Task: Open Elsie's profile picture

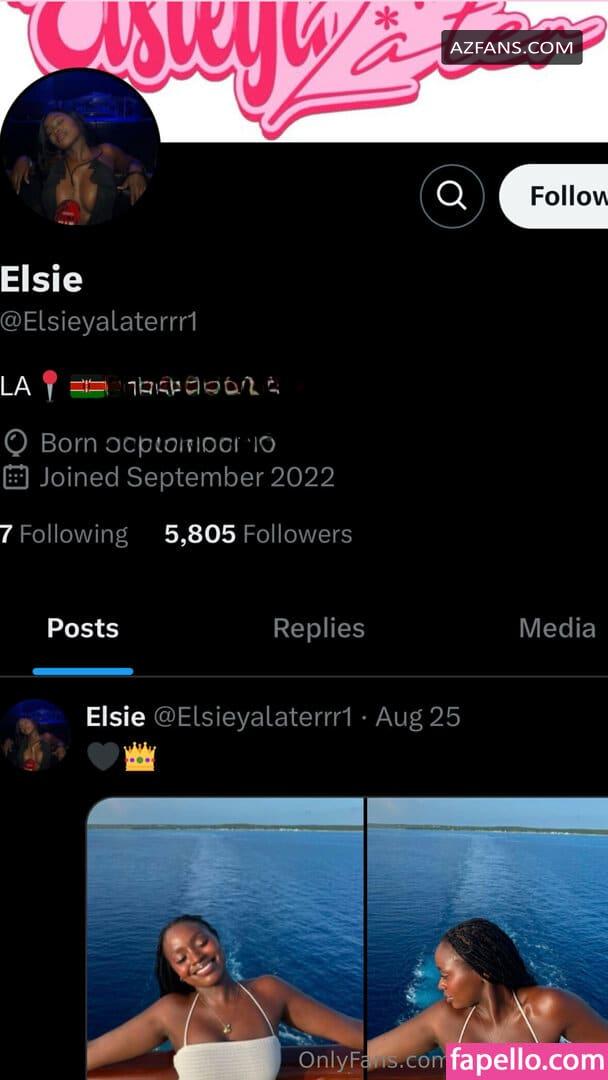Action: click(79, 148)
